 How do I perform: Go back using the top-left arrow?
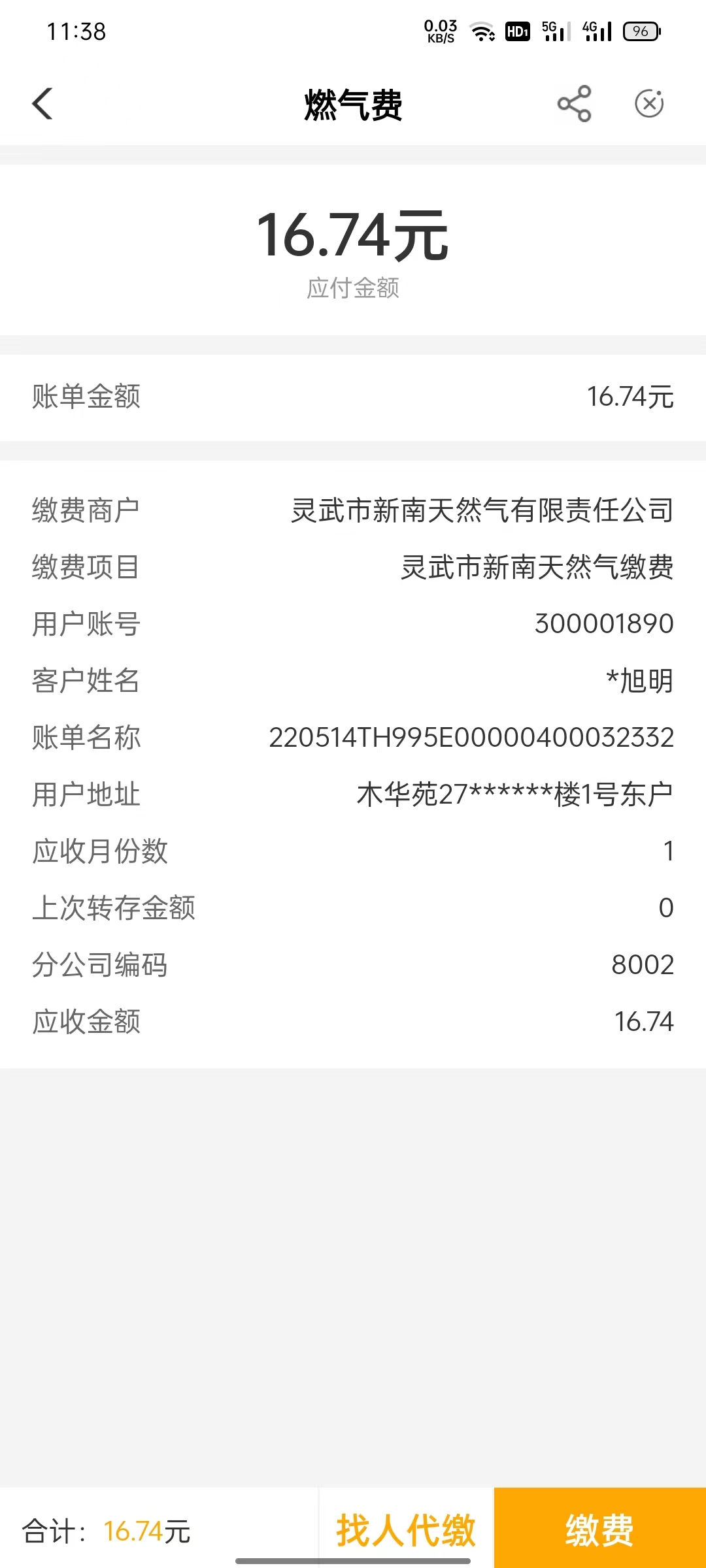point(42,104)
